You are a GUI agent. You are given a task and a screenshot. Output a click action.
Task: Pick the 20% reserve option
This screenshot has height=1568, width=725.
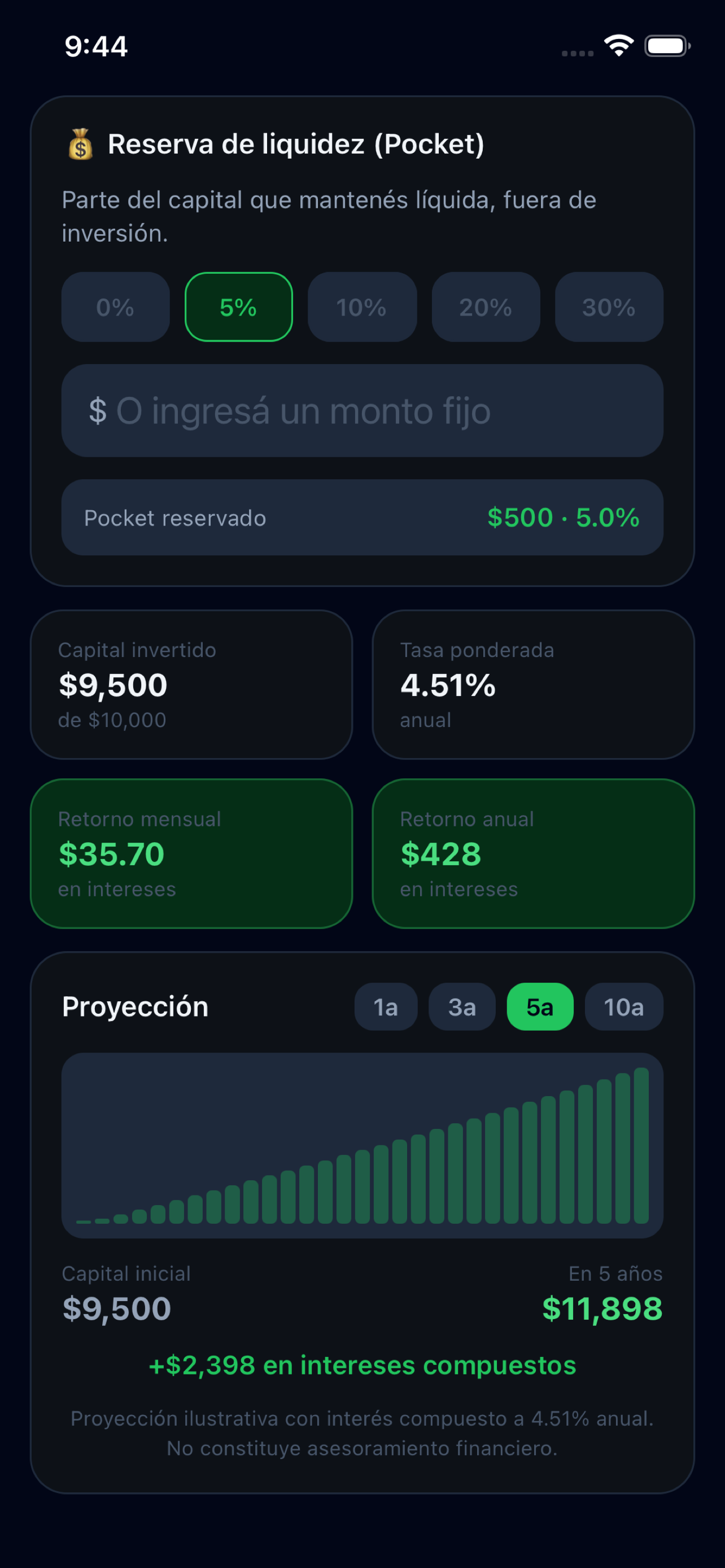coord(485,307)
